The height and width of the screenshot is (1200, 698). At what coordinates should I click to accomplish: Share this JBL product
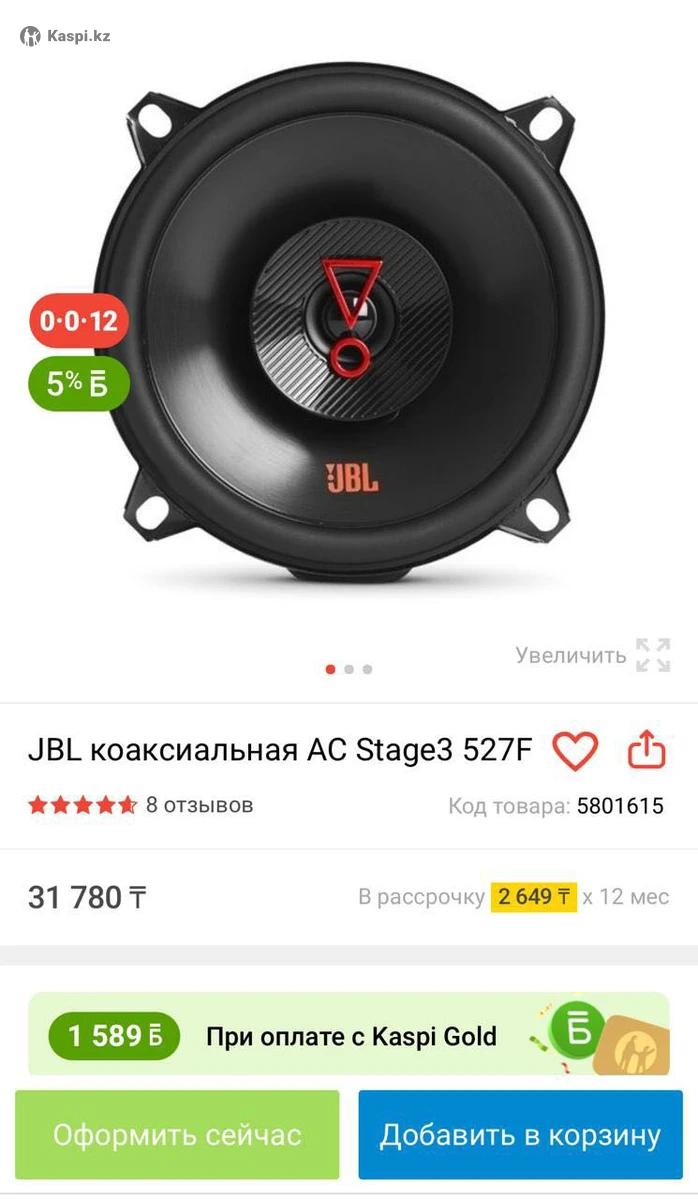(x=646, y=750)
